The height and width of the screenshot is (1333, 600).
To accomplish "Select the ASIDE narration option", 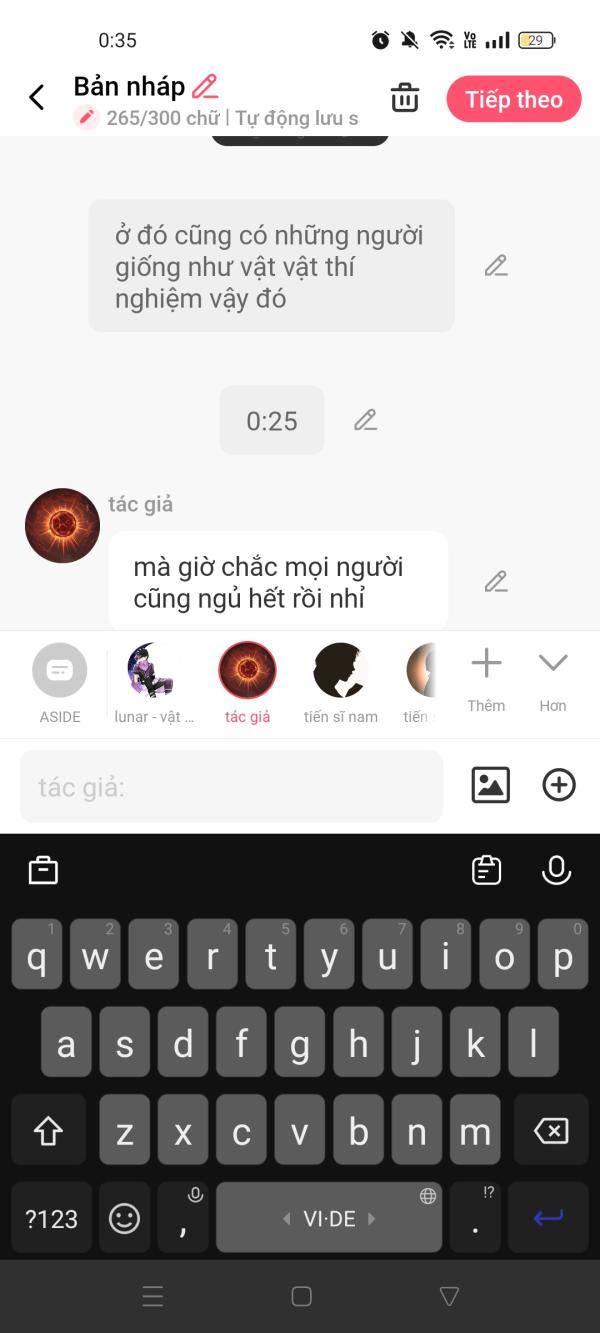I will (x=60, y=683).
